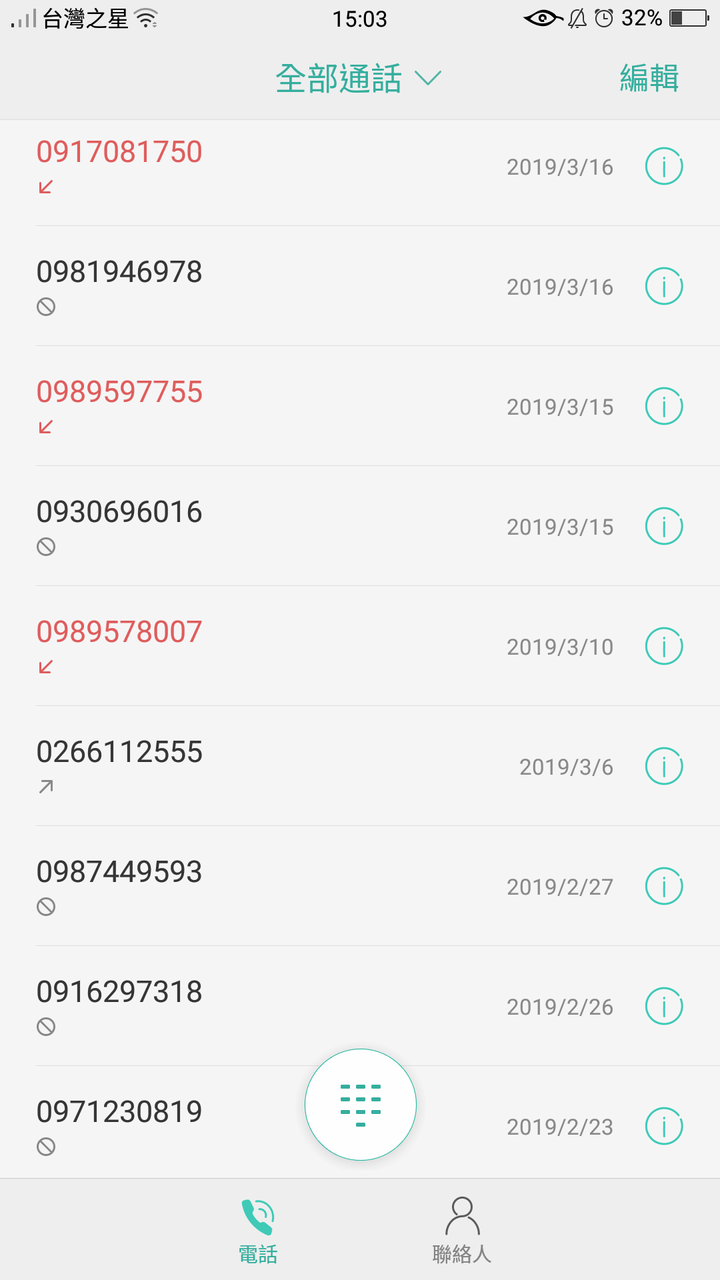Image resolution: width=720 pixels, height=1280 pixels.
Task: Redial 0987449593 from the list
Action: coord(120,872)
